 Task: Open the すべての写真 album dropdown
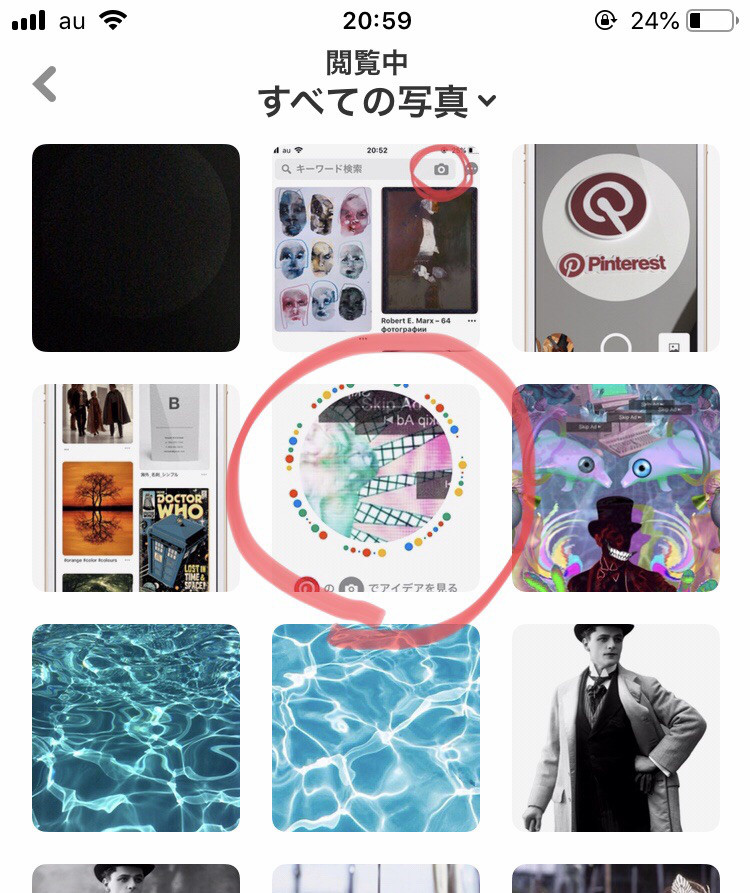coord(376,100)
